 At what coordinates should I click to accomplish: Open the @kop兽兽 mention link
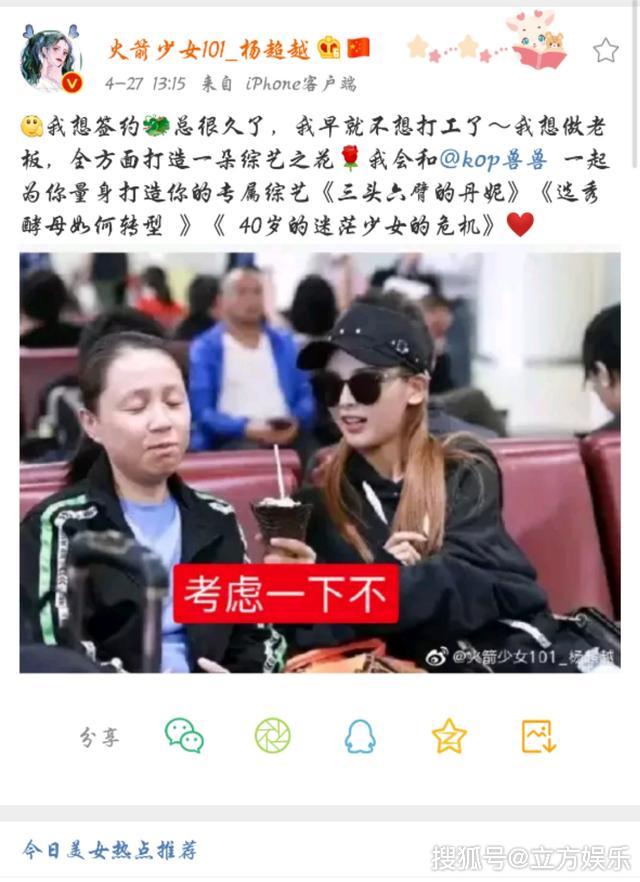click(x=494, y=160)
